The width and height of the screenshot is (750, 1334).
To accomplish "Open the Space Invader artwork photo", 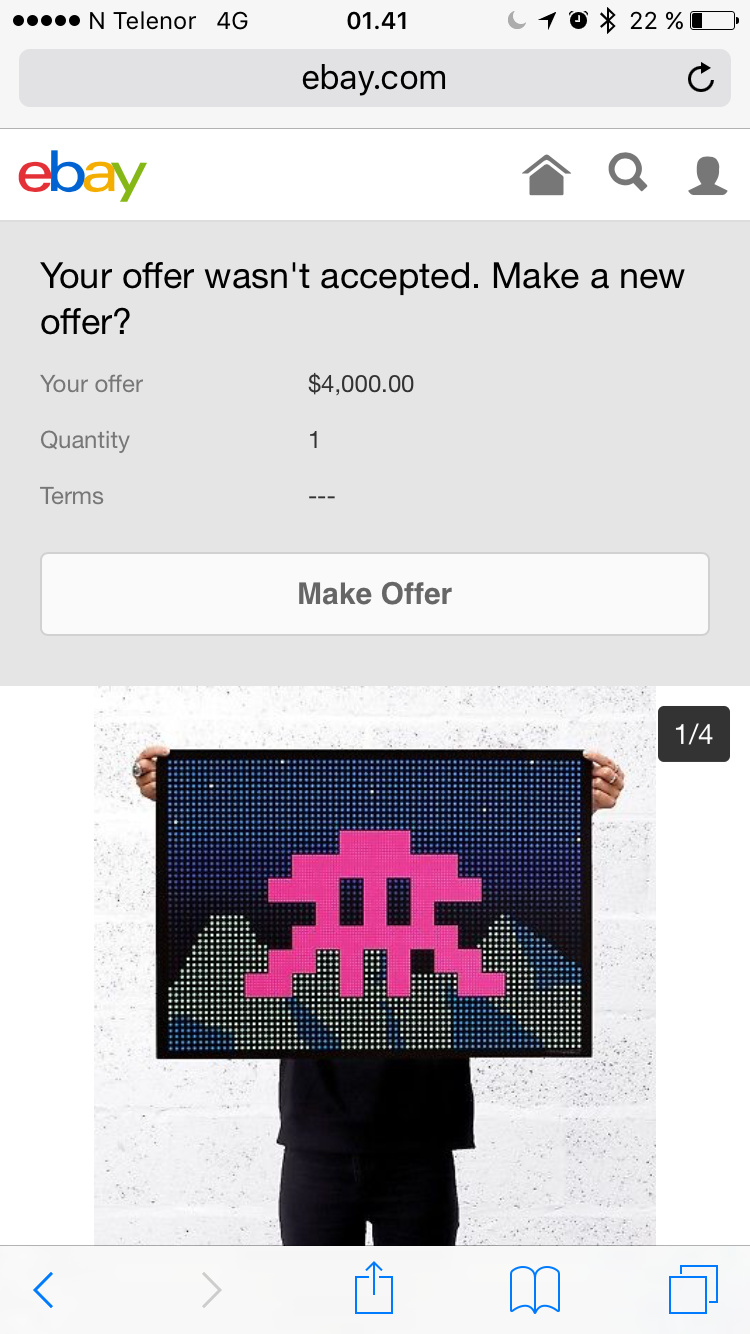I will 374,900.
